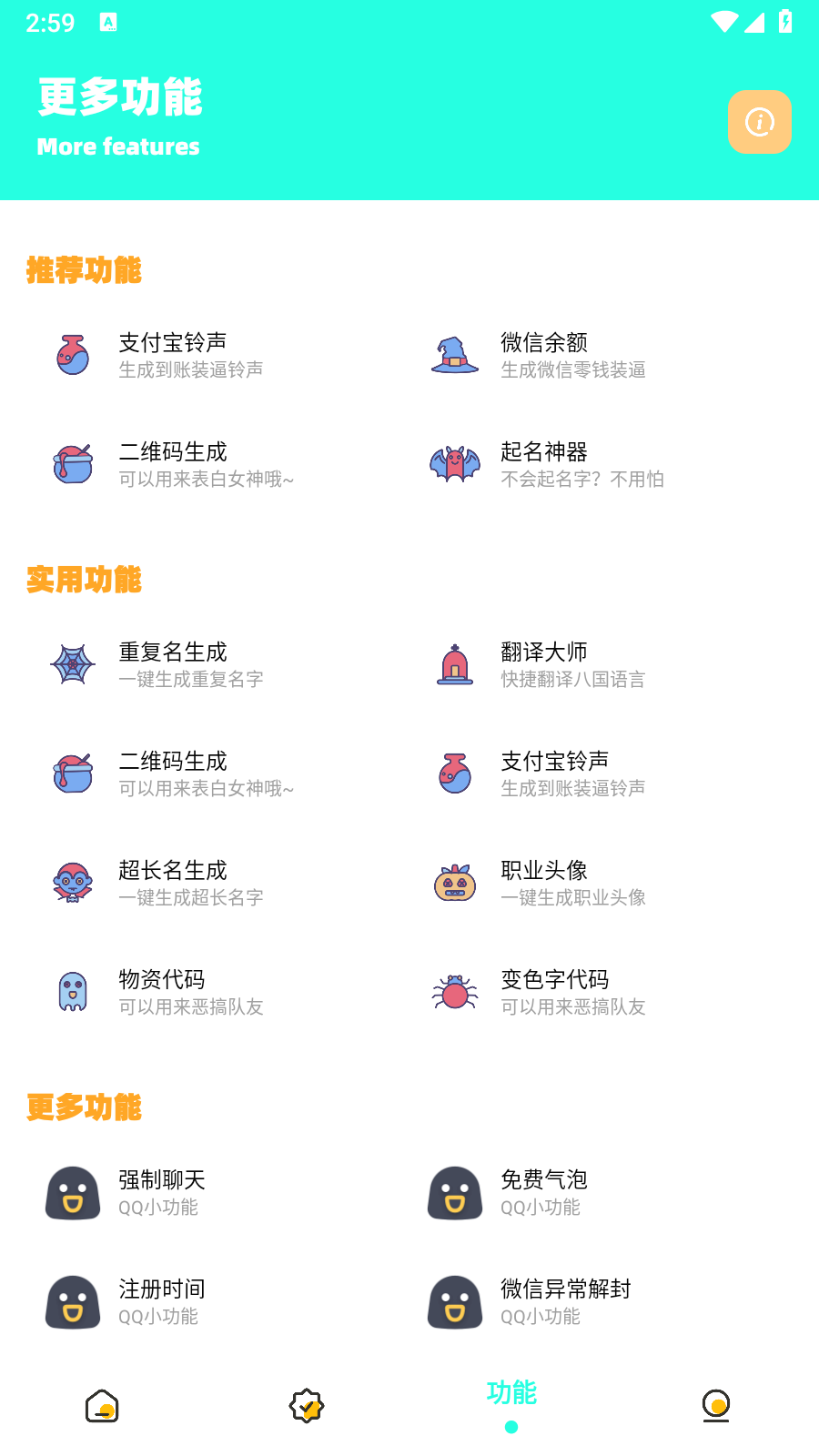Image resolution: width=819 pixels, height=1456 pixels.
Task: Tap the vampire icon beside 超长名生成
Action: 73,883
